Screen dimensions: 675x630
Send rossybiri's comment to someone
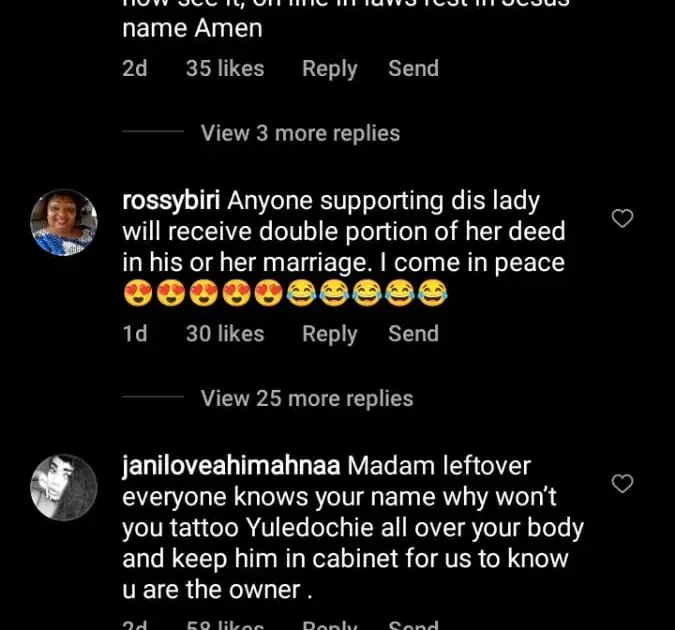pyautogui.click(x=413, y=334)
